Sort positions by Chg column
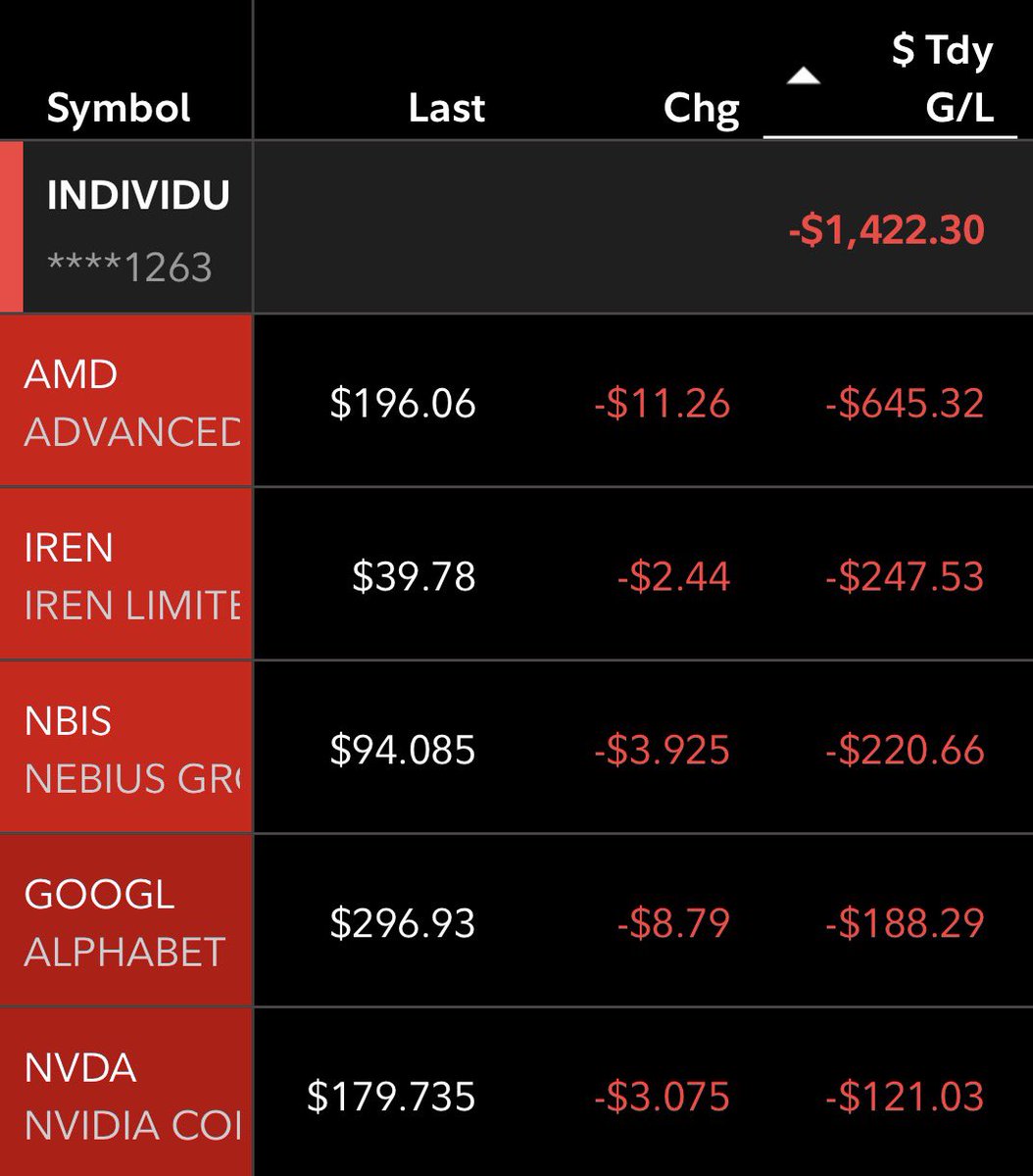This screenshot has width=1033, height=1176. [701, 107]
